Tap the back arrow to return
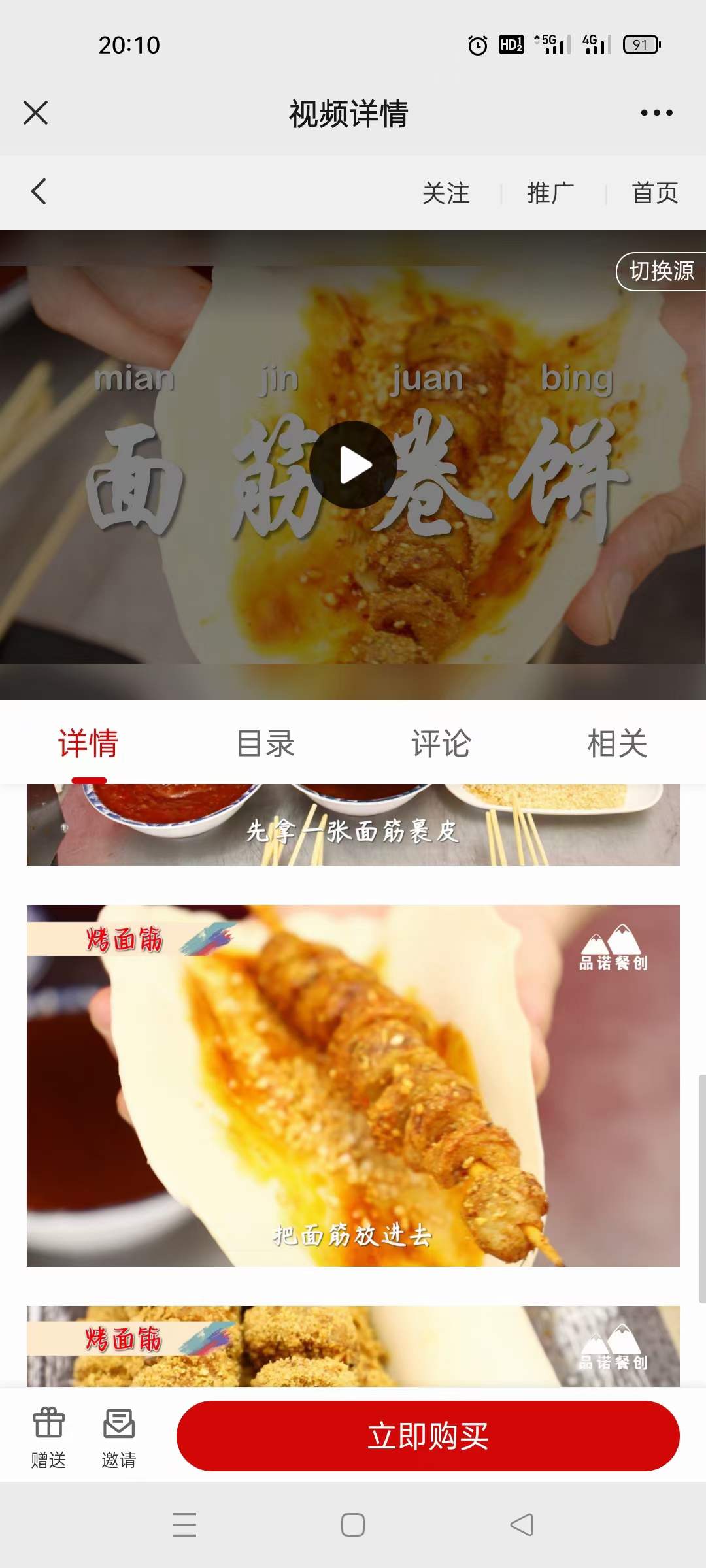The width and height of the screenshot is (706, 1568). [x=38, y=191]
